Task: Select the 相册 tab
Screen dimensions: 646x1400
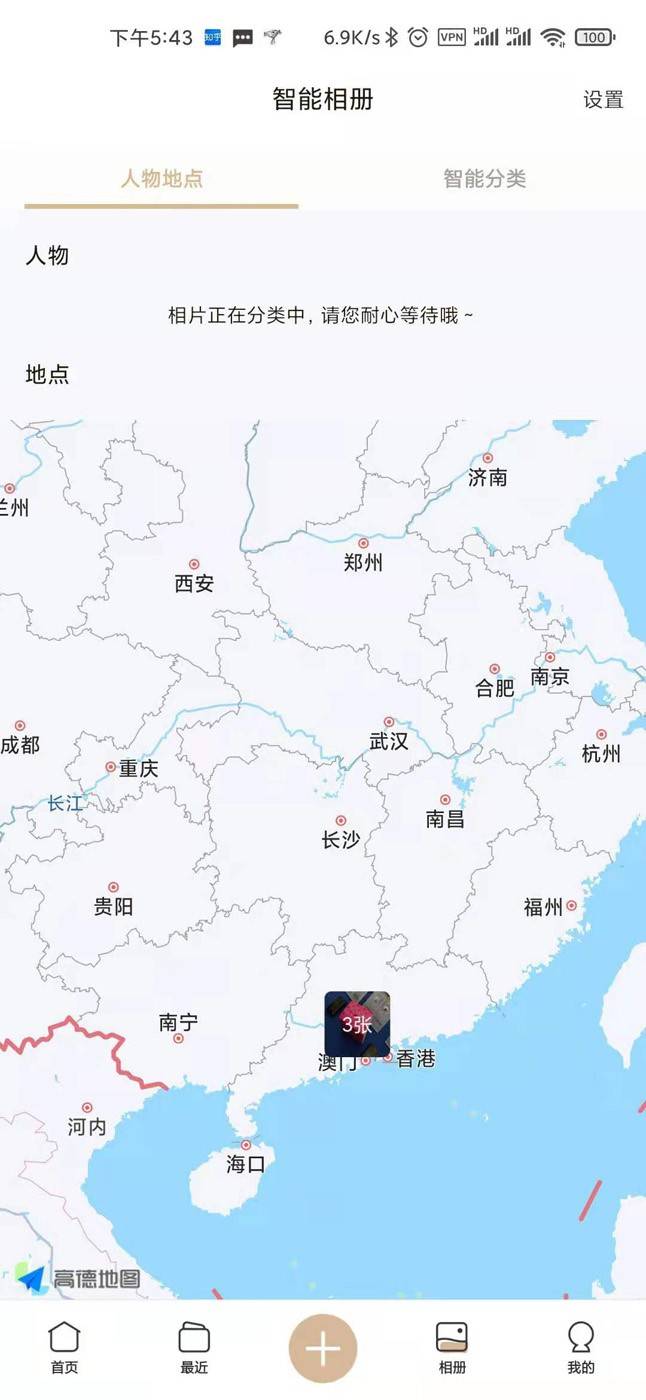Action: (x=452, y=1346)
